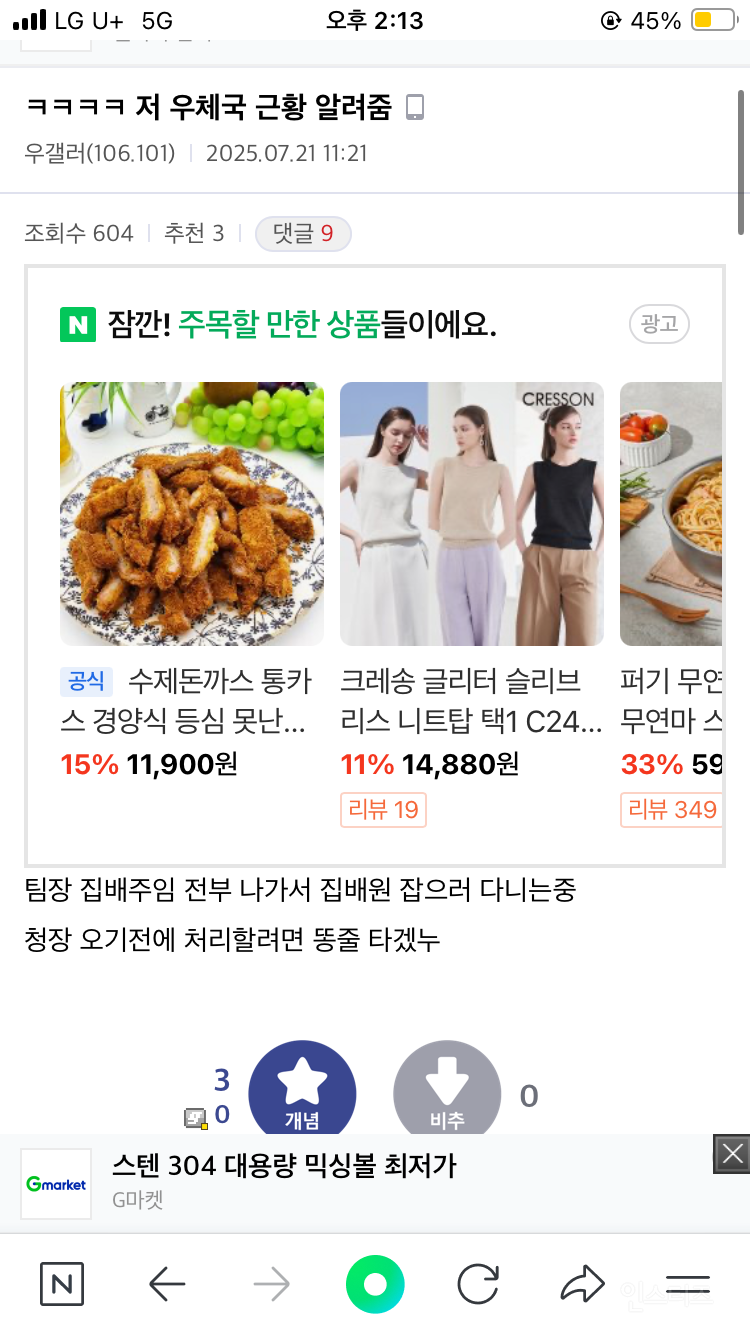Go back to the previous page
Screen dimensions: 750x1334
pos(167,1284)
